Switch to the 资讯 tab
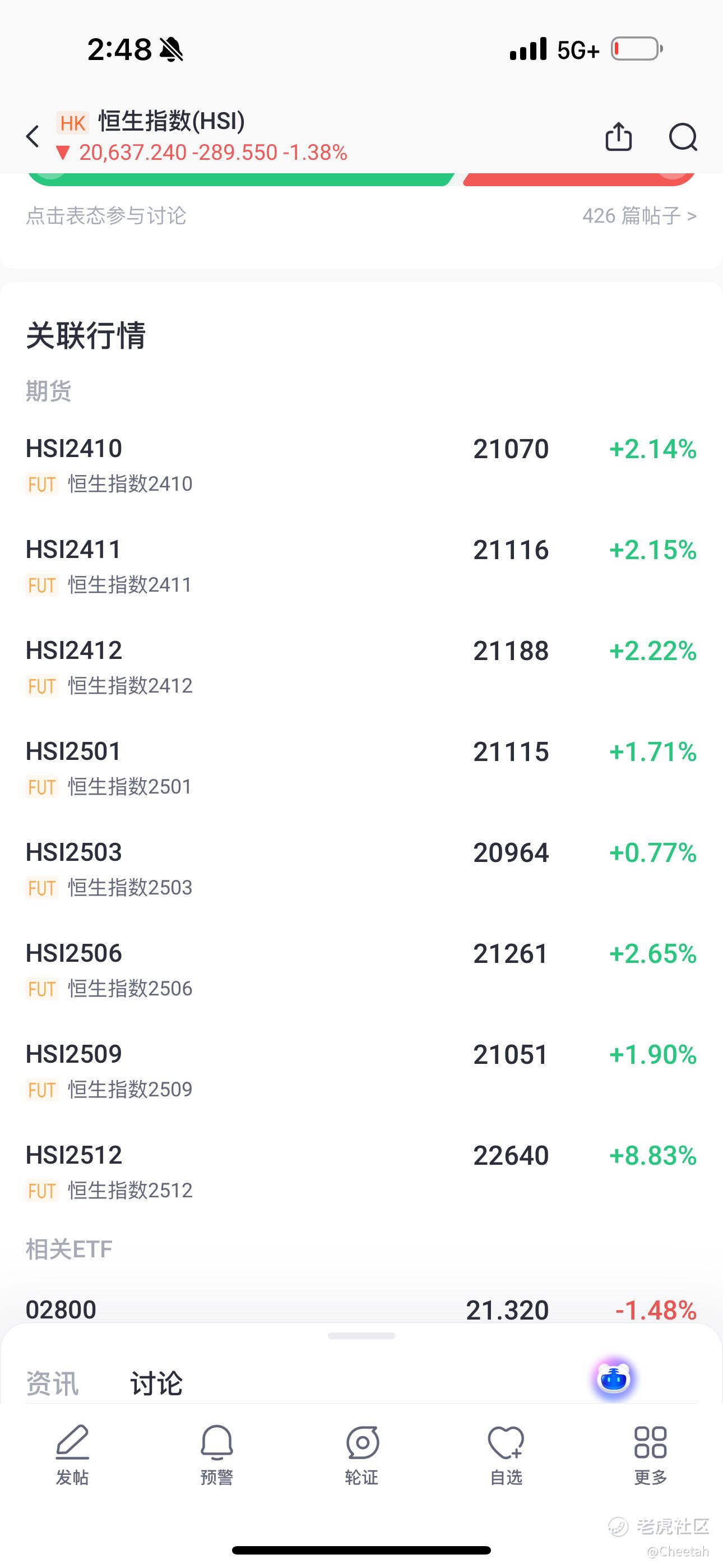723x1568 pixels. (52, 1383)
